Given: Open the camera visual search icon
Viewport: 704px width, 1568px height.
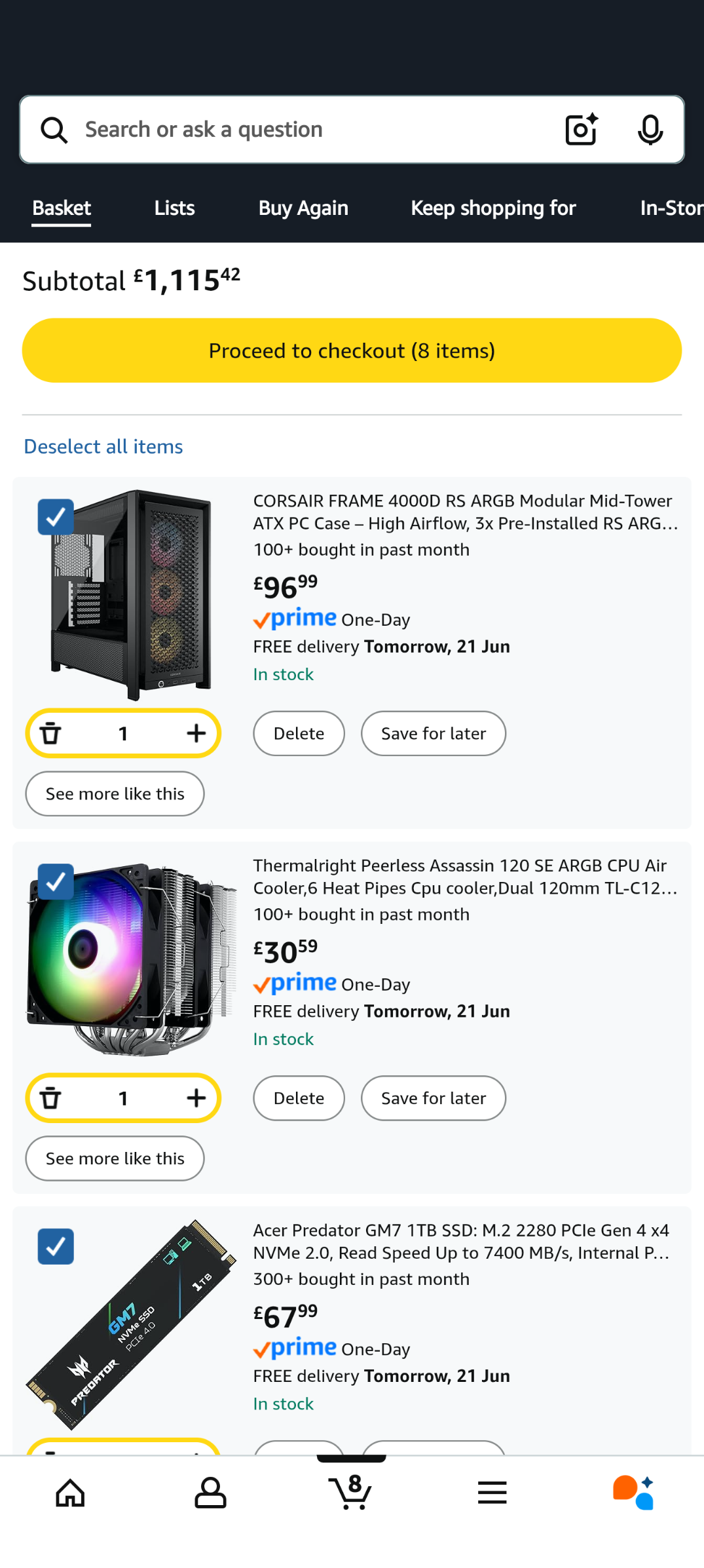Looking at the screenshot, I should click(582, 130).
